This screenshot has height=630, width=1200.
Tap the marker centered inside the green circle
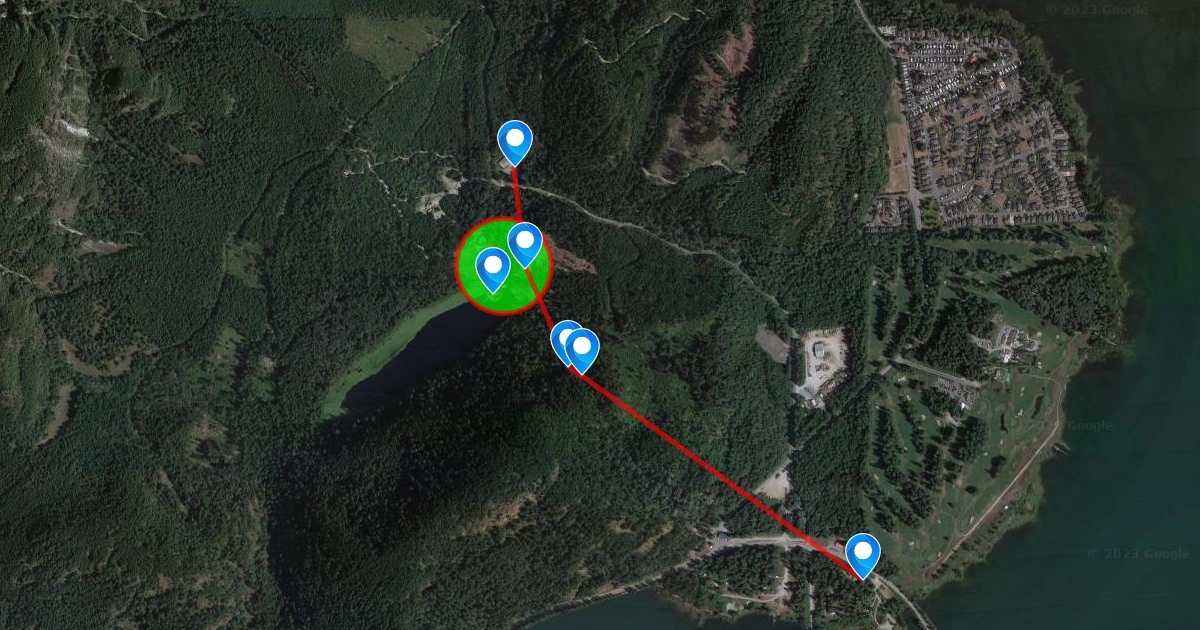click(x=492, y=267)
